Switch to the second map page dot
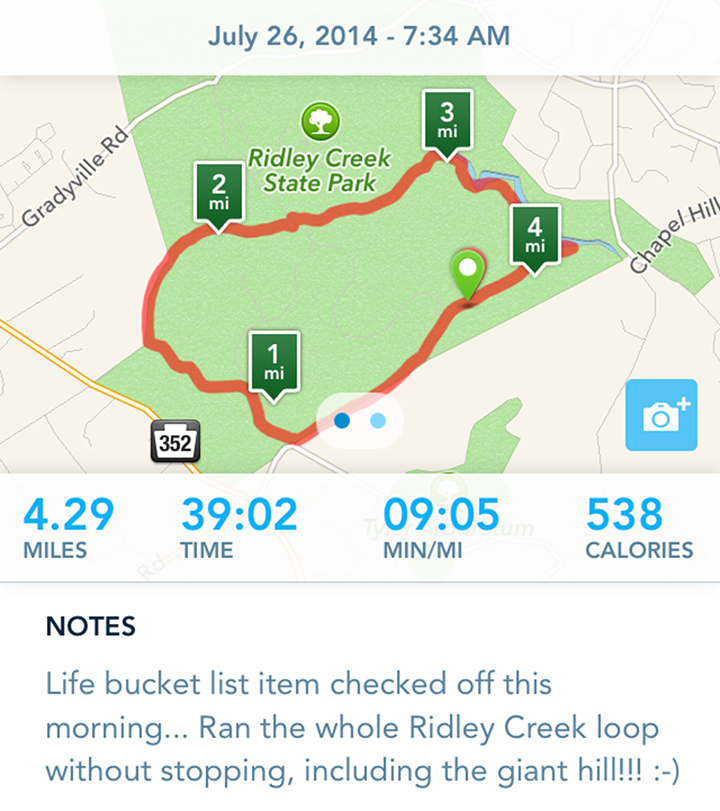 tap(378, 421)
